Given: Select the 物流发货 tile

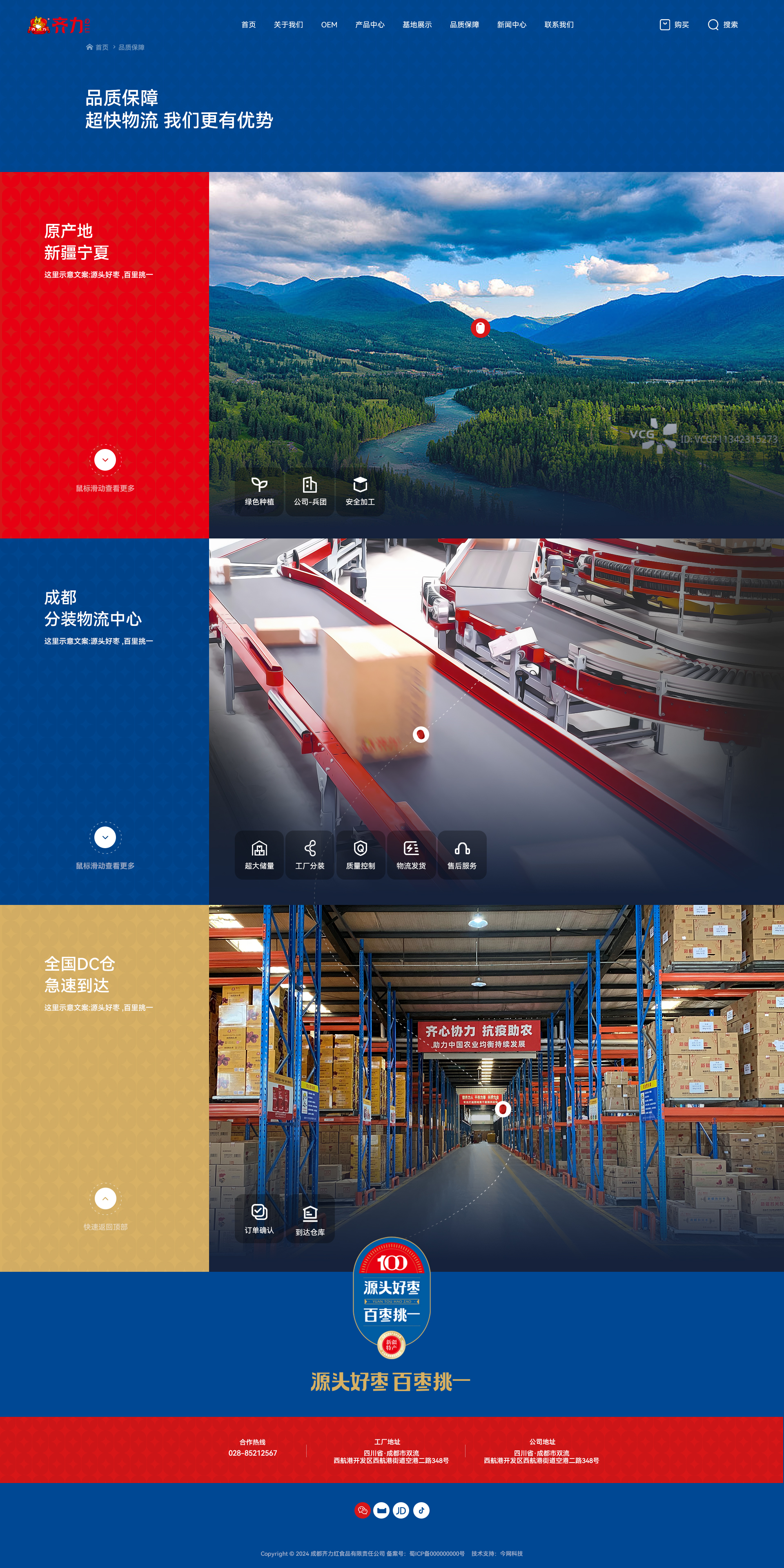Looking at the screenshot, I should [x=411, y=855].
